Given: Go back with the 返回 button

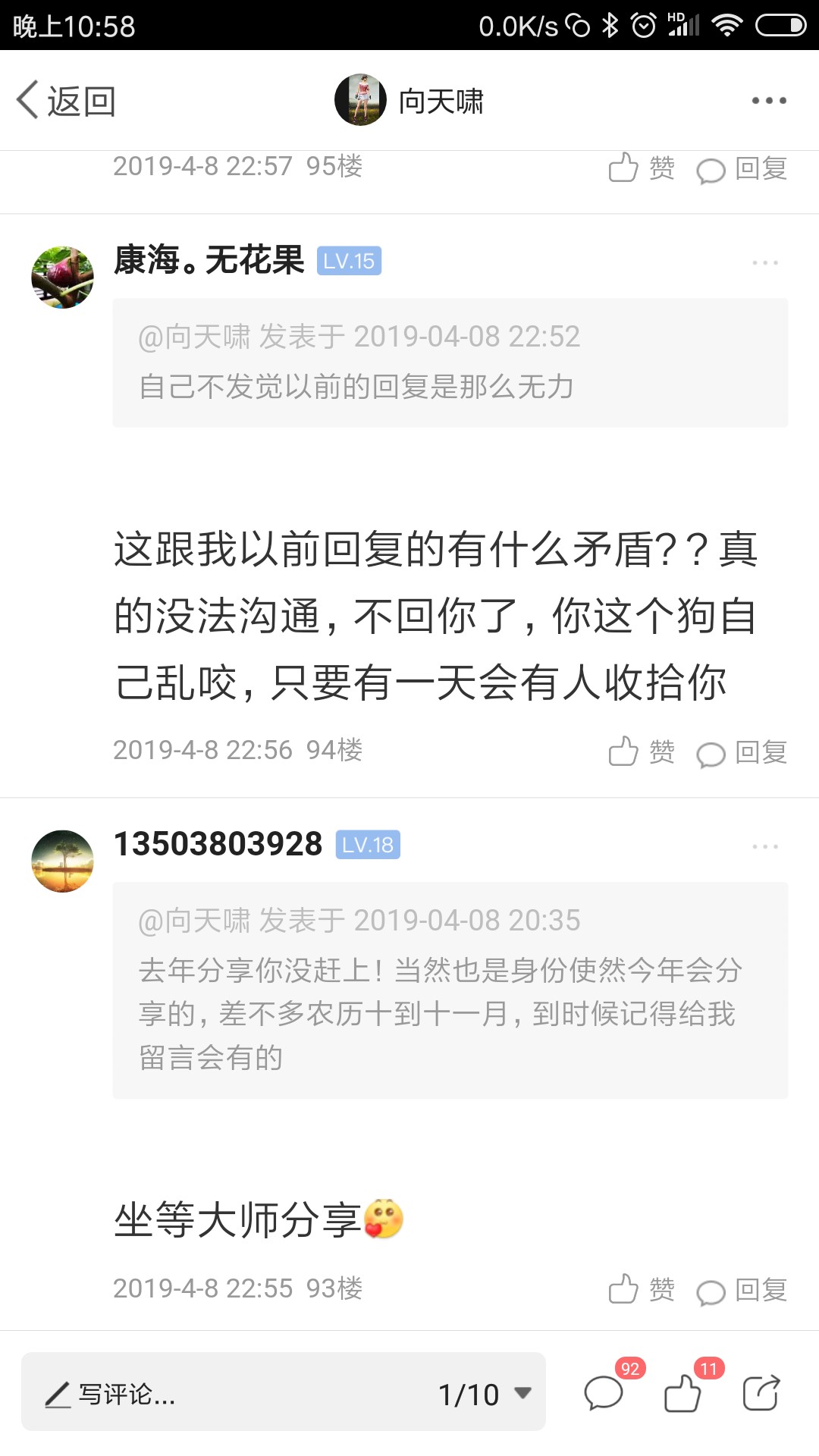Looking at the screenshot, I should point(66,101).
